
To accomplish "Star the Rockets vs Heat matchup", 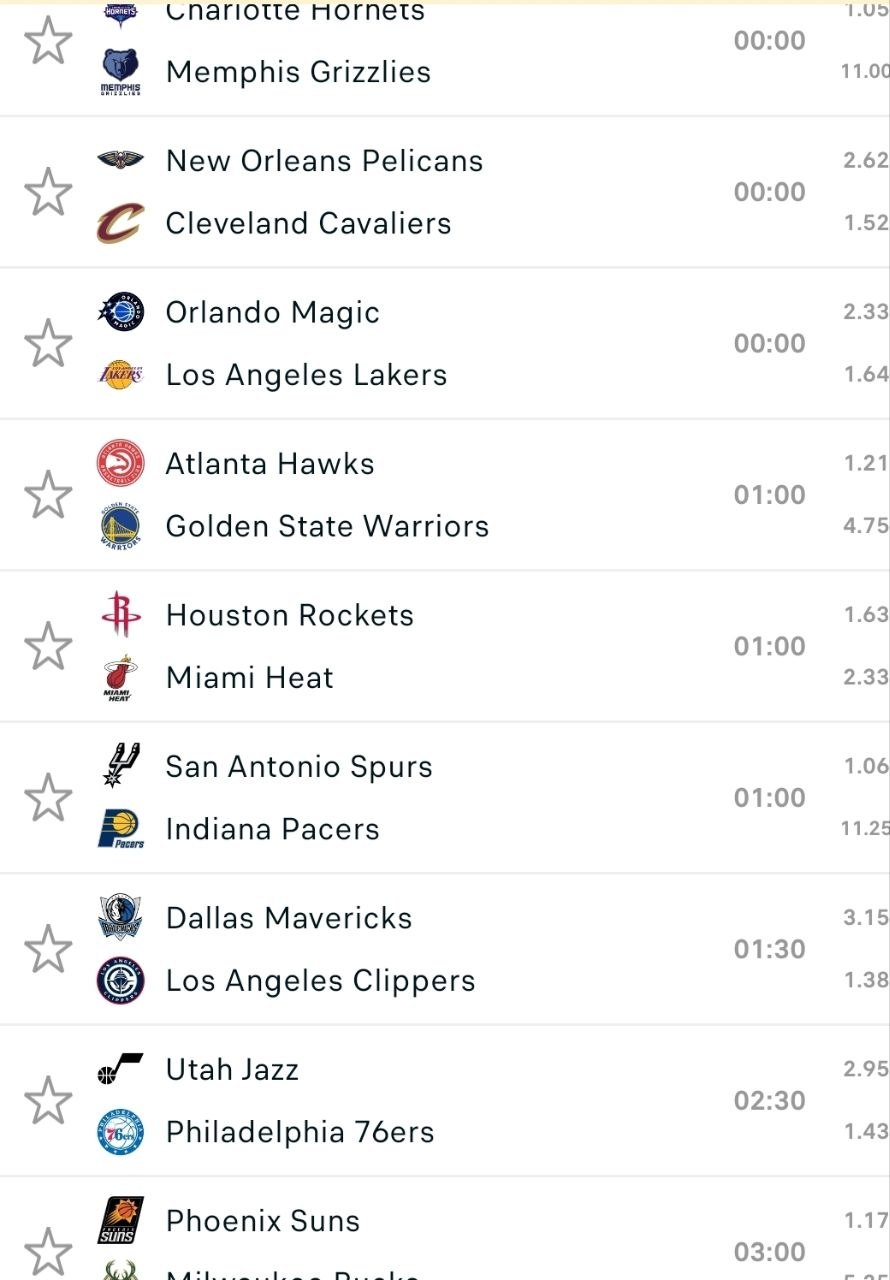I will pyautogui.click(x=48, y=646).
